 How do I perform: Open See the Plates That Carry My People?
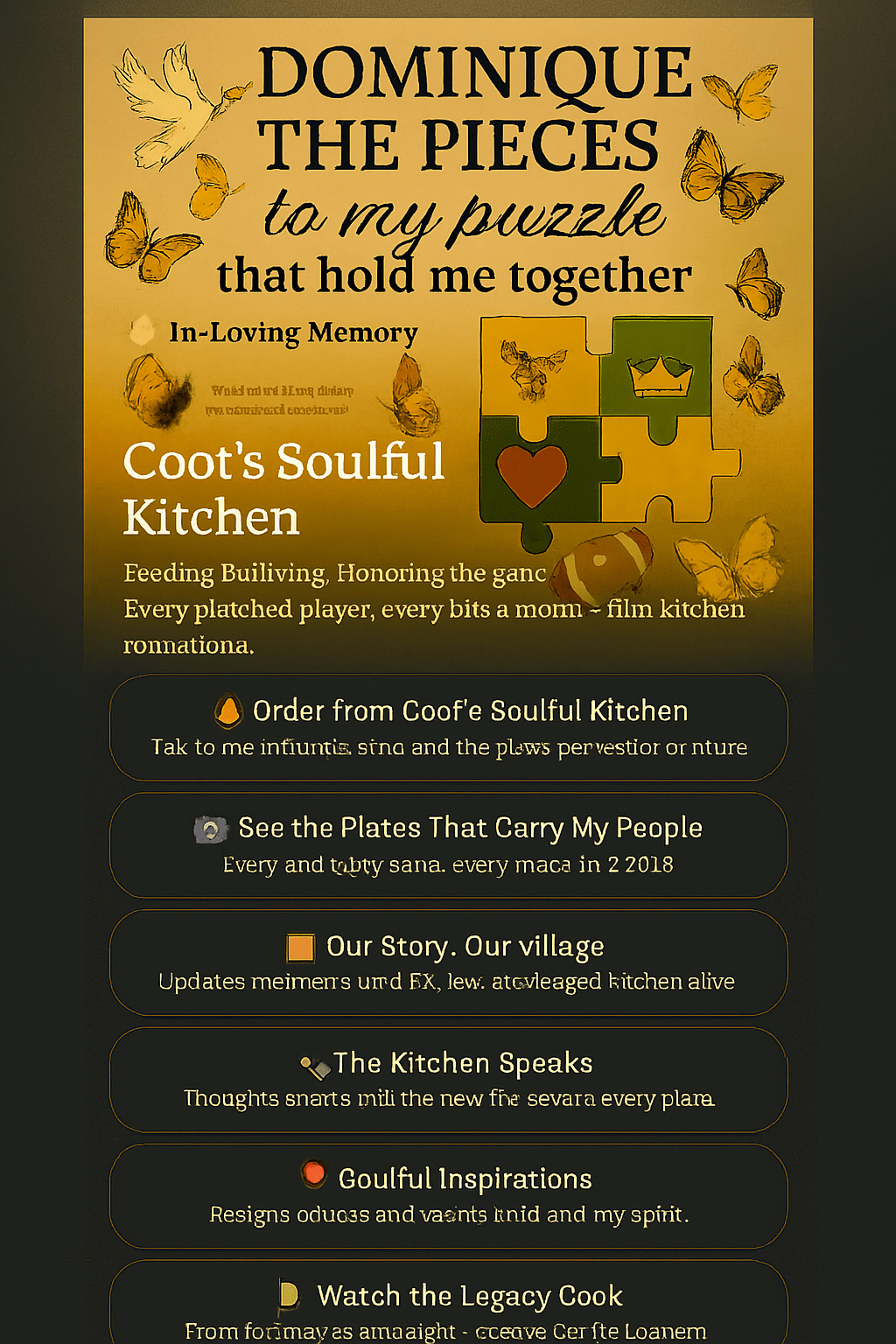tap(448, 844)
